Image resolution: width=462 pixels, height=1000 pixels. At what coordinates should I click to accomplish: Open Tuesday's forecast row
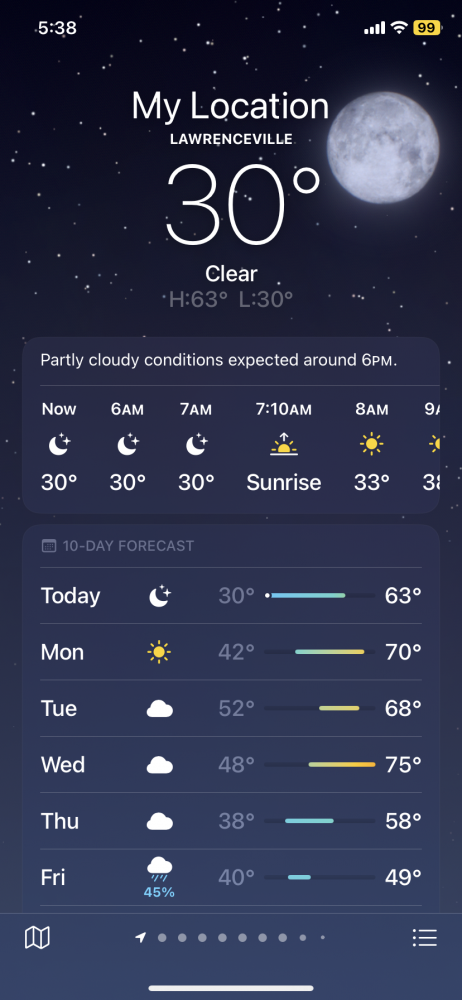(x=231, y=708)
